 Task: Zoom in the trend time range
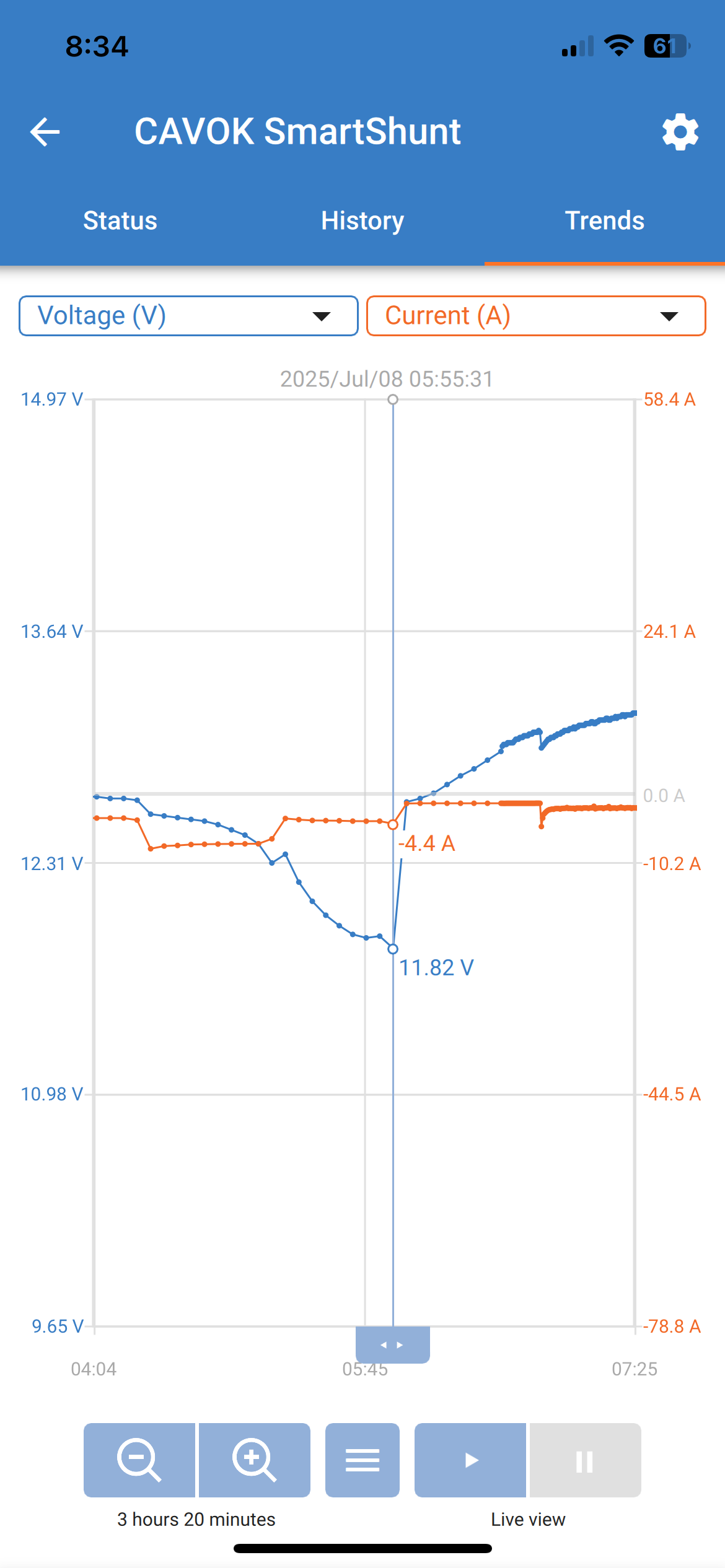click(254, 1460)
